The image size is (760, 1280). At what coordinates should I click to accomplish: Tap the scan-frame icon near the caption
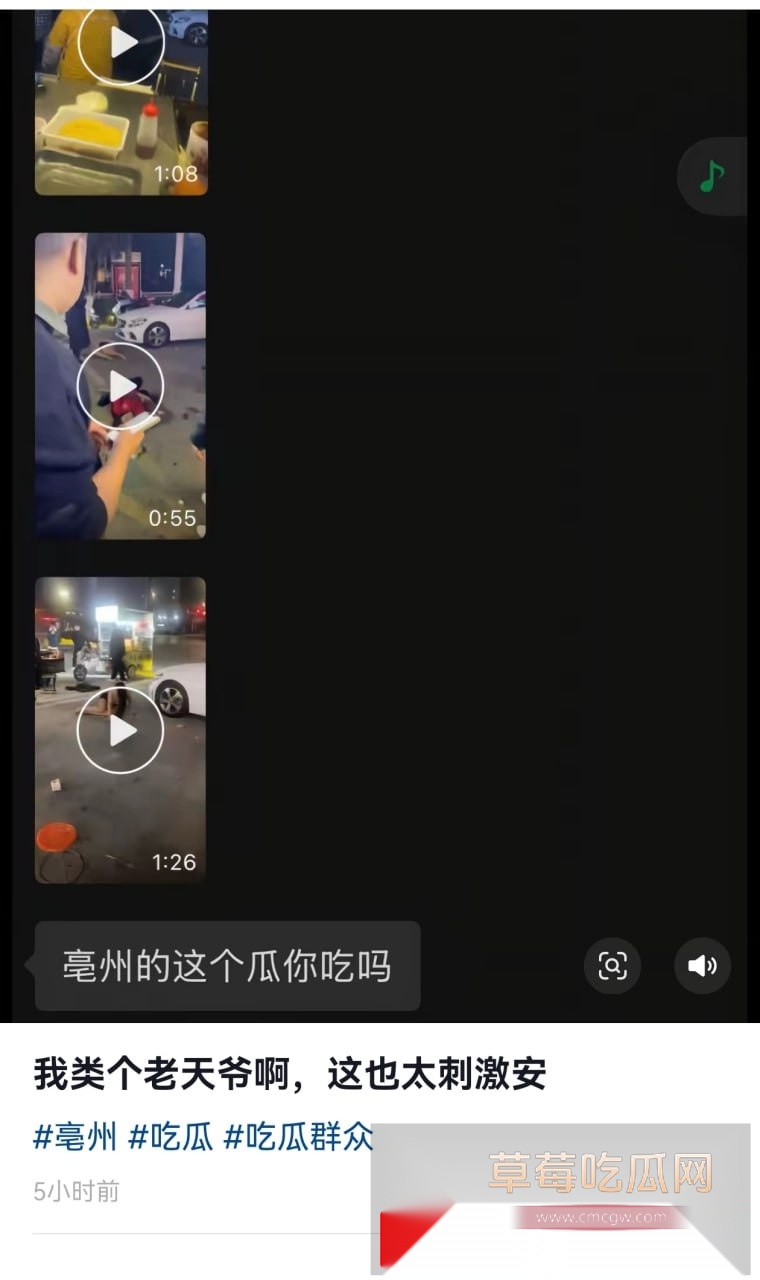coord(613,966)
